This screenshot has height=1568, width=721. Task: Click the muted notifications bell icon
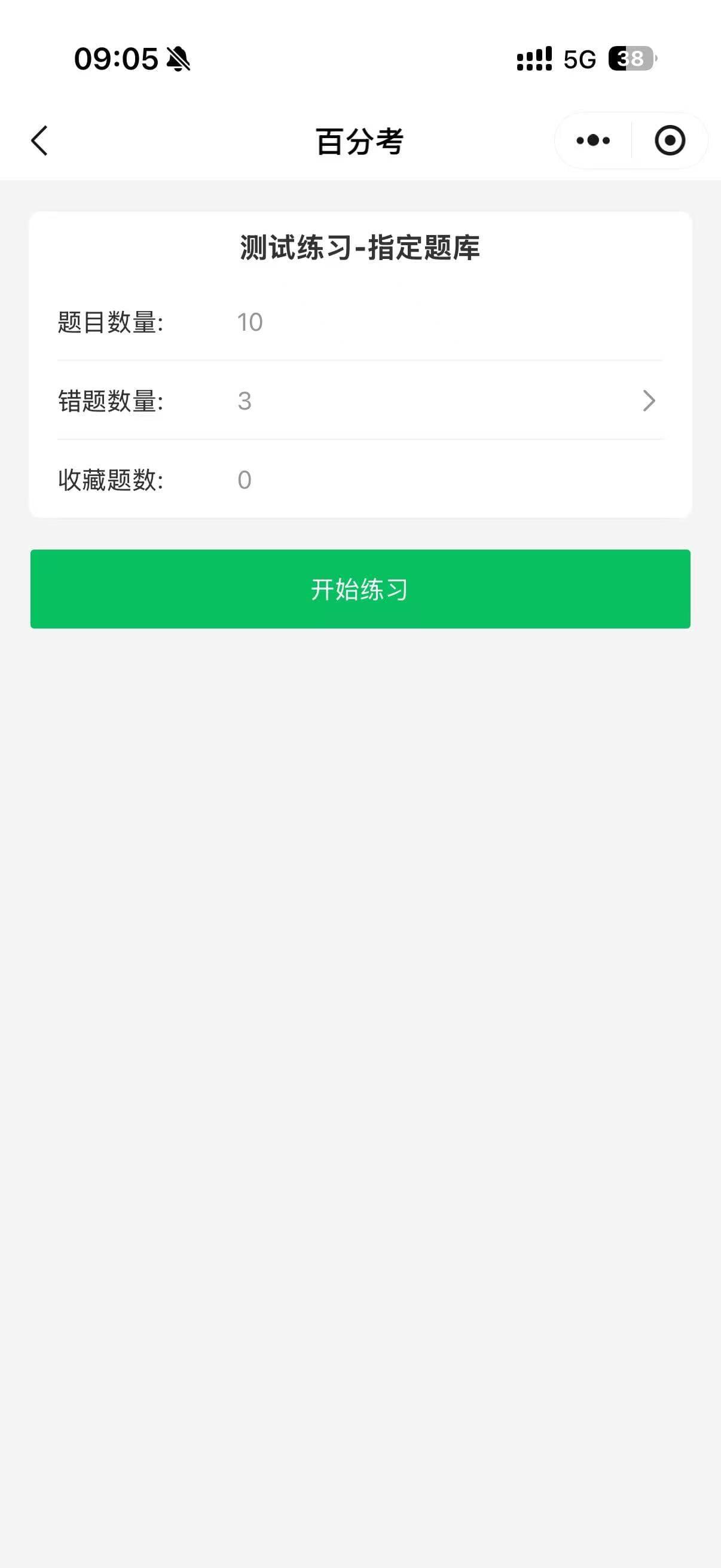(x=177, y=59)
